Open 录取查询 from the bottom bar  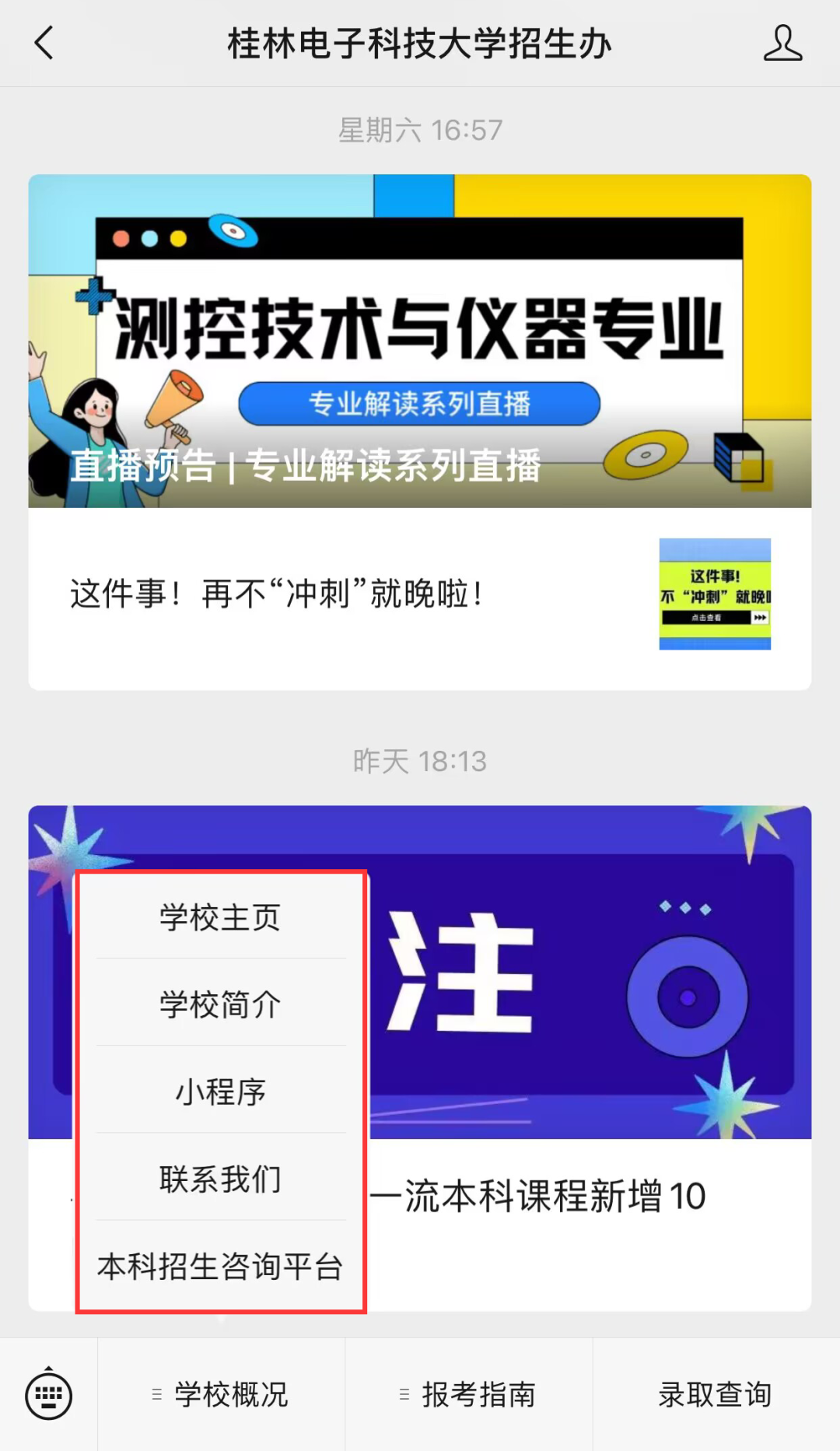[x=716, y=1395]
